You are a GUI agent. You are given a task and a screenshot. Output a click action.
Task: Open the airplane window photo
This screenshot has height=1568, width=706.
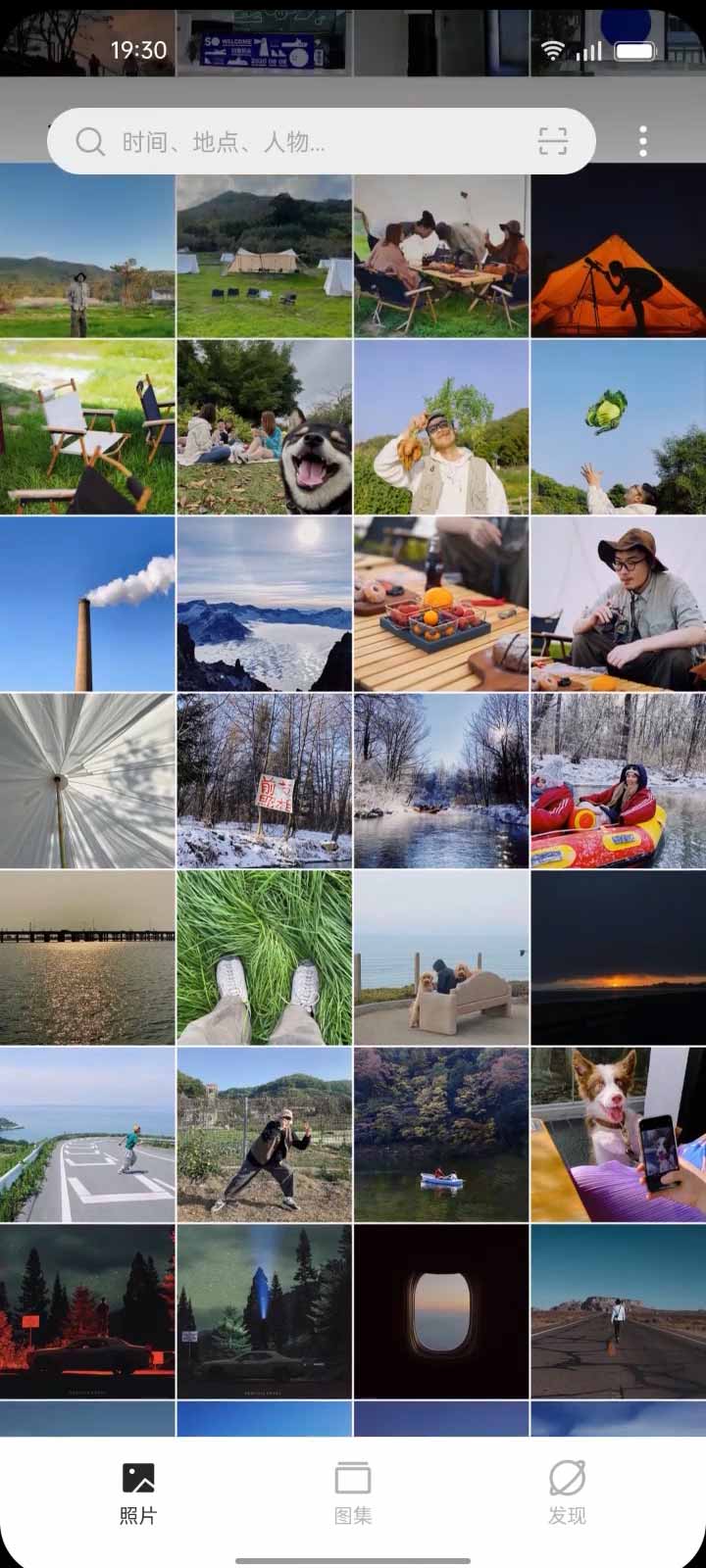click(440, 1310)
